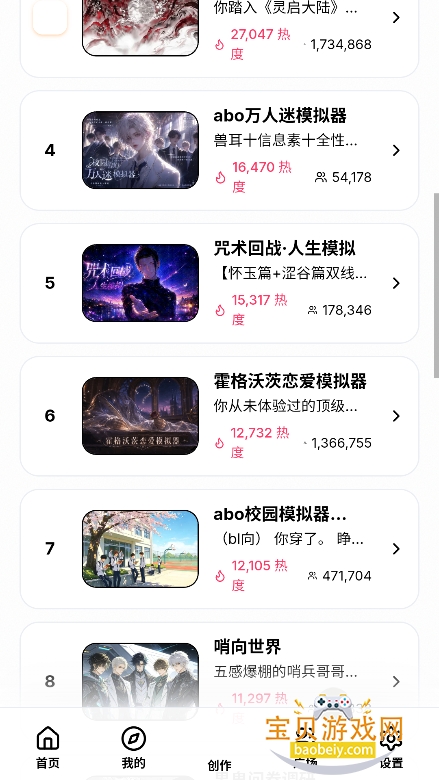439x780 pixels.
Task: Open the 哨向世界 card
Action: click(219, 665)
